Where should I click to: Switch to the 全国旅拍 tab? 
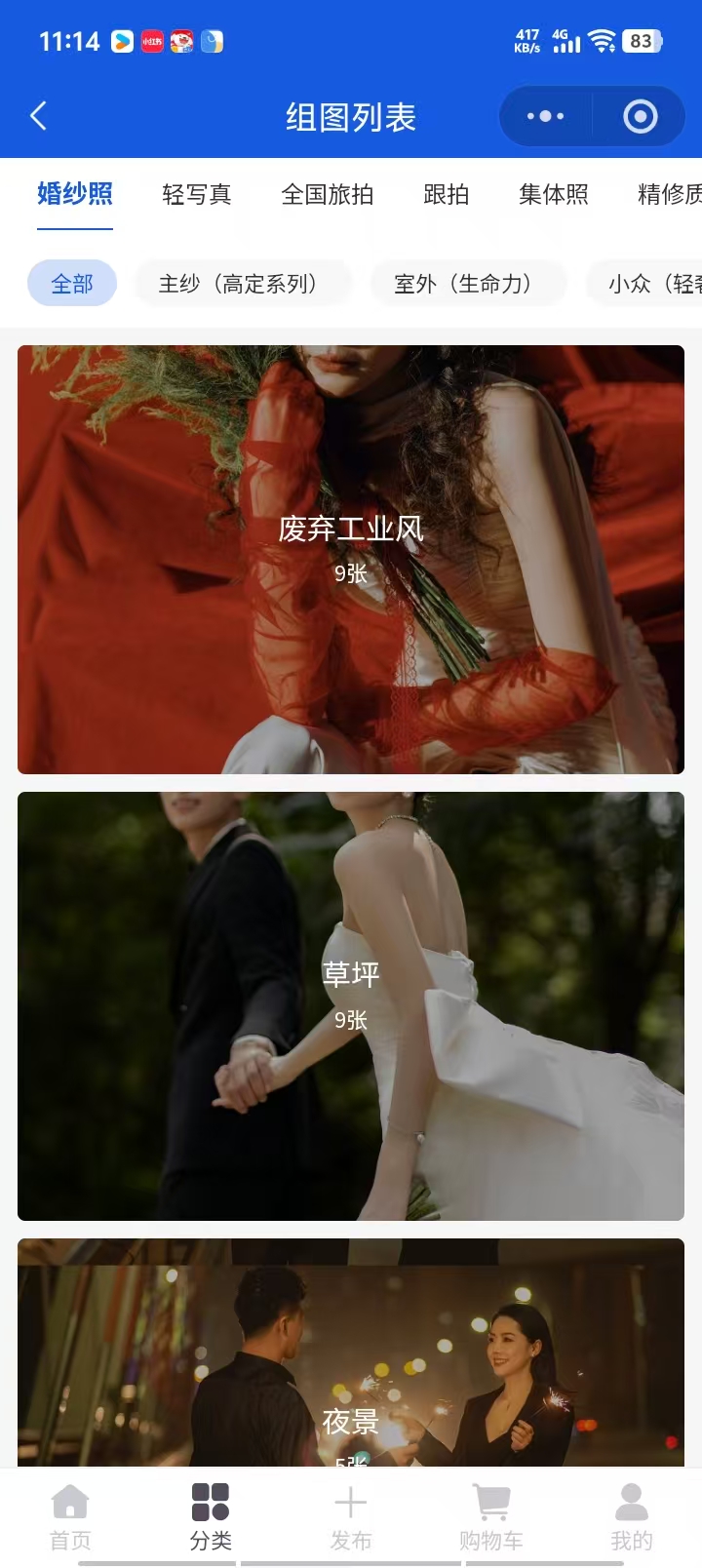(328, 194)
